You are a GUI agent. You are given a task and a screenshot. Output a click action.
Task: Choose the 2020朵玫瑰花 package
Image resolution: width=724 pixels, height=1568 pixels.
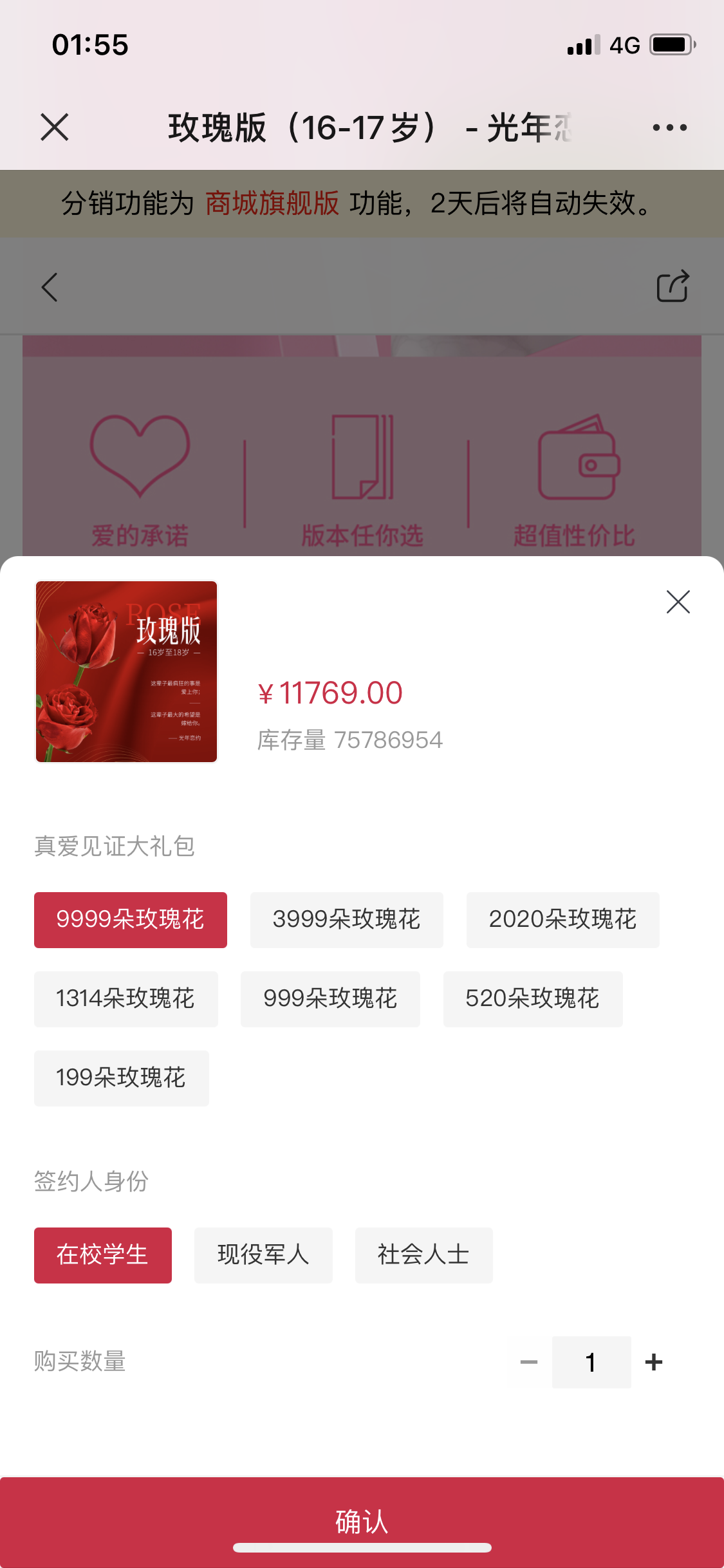click(x=562, y=920)
